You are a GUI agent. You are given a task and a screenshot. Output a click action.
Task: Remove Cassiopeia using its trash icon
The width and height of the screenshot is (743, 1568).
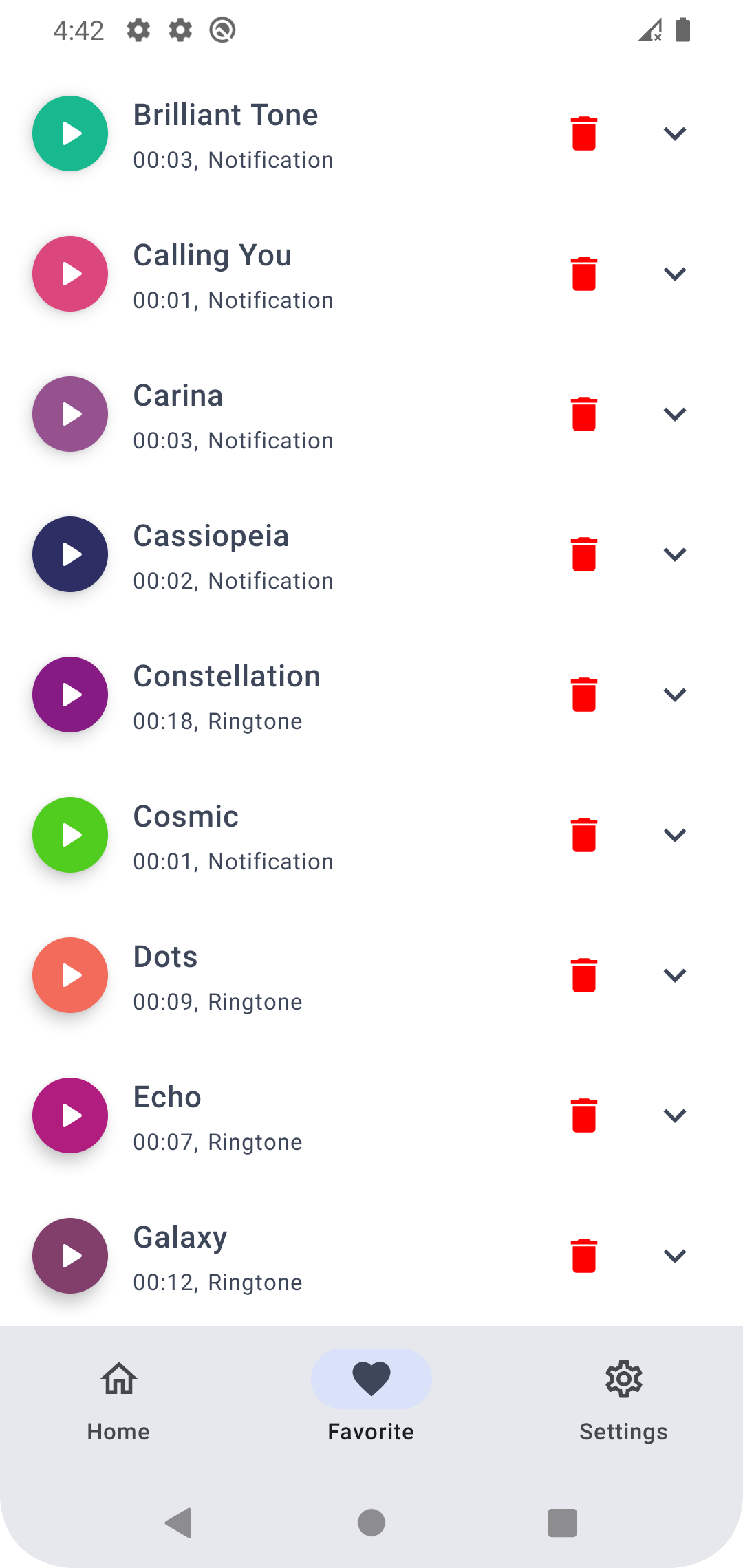point(583,554)
